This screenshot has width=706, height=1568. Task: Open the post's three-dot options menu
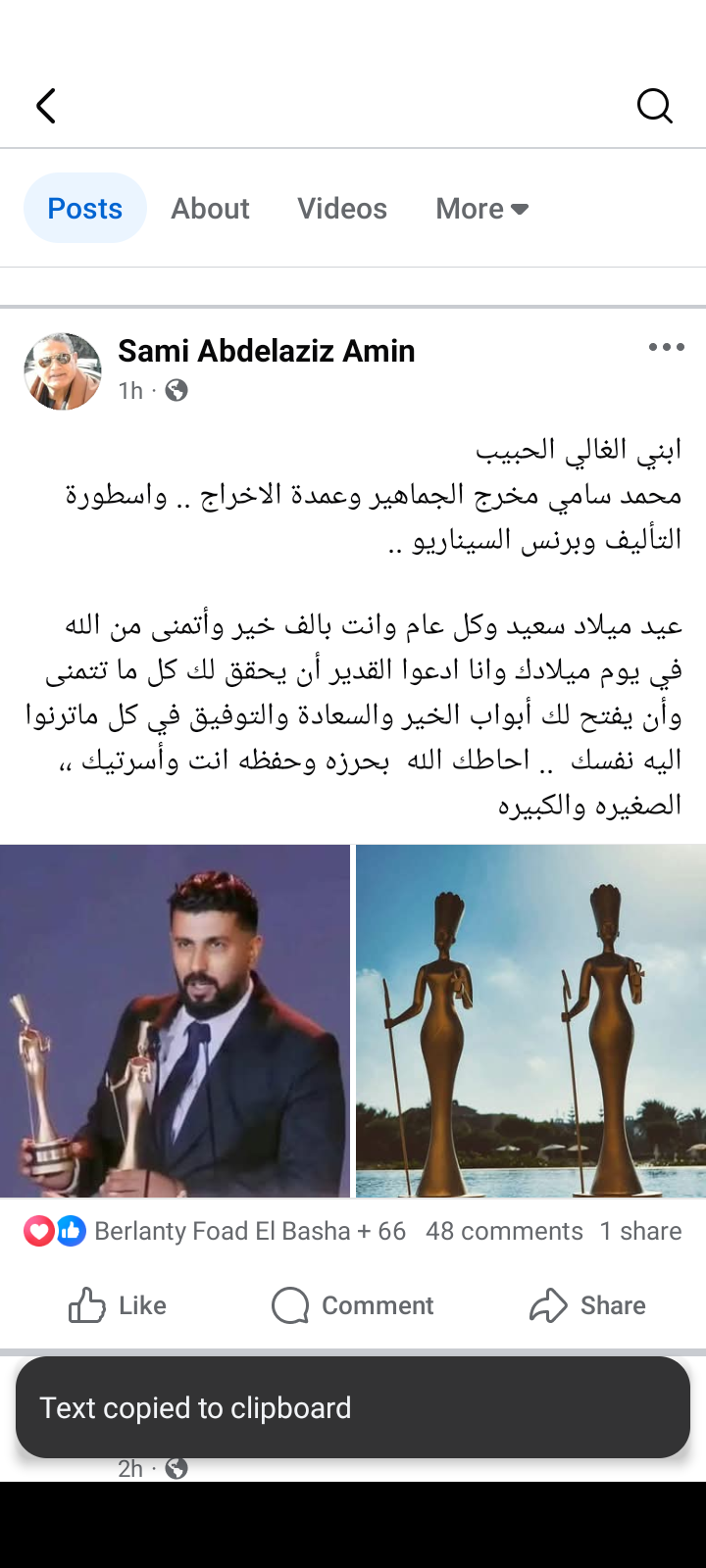666,347
